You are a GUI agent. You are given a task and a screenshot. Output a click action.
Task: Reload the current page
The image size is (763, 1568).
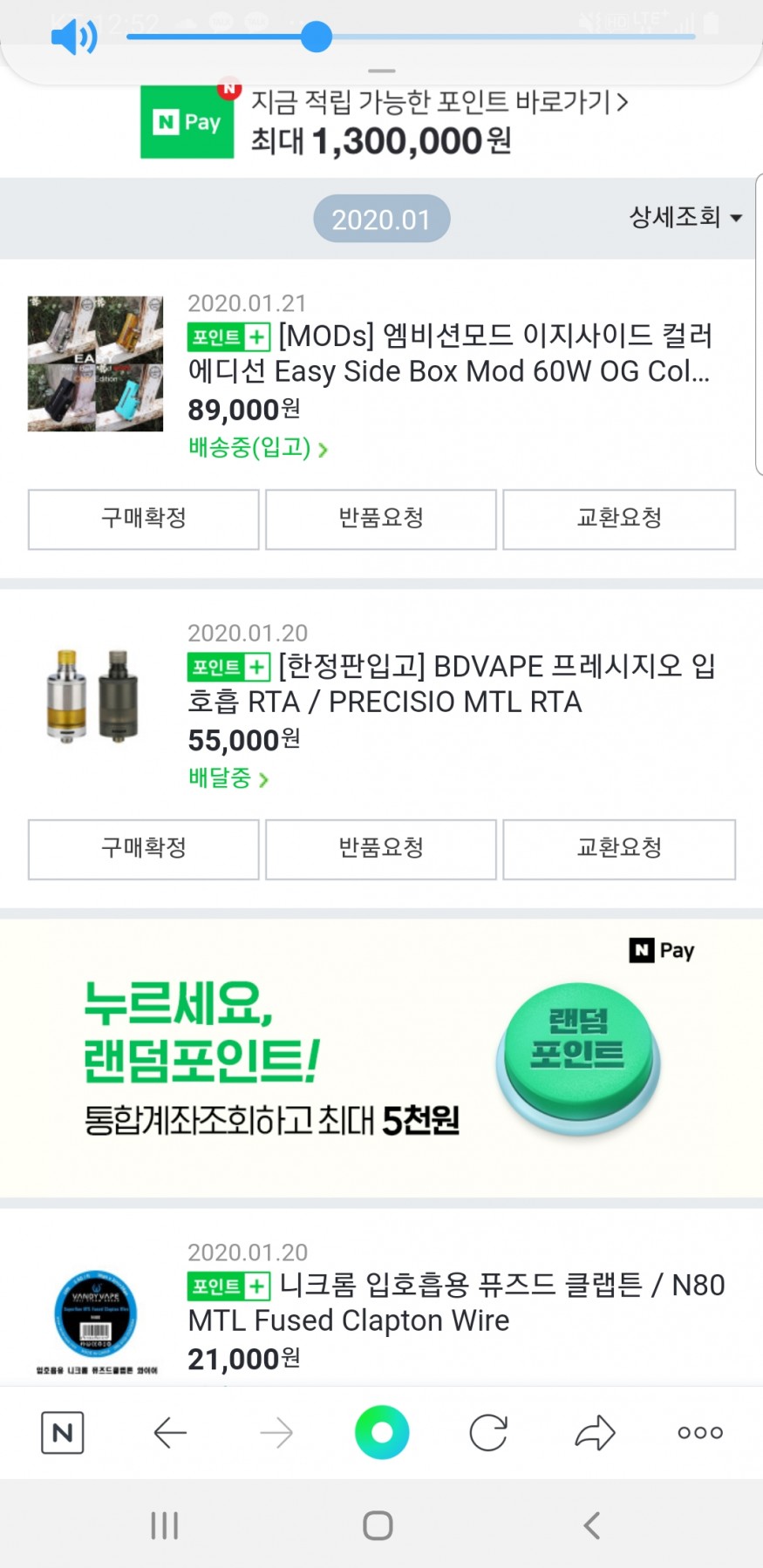(x=488, y=1432)
